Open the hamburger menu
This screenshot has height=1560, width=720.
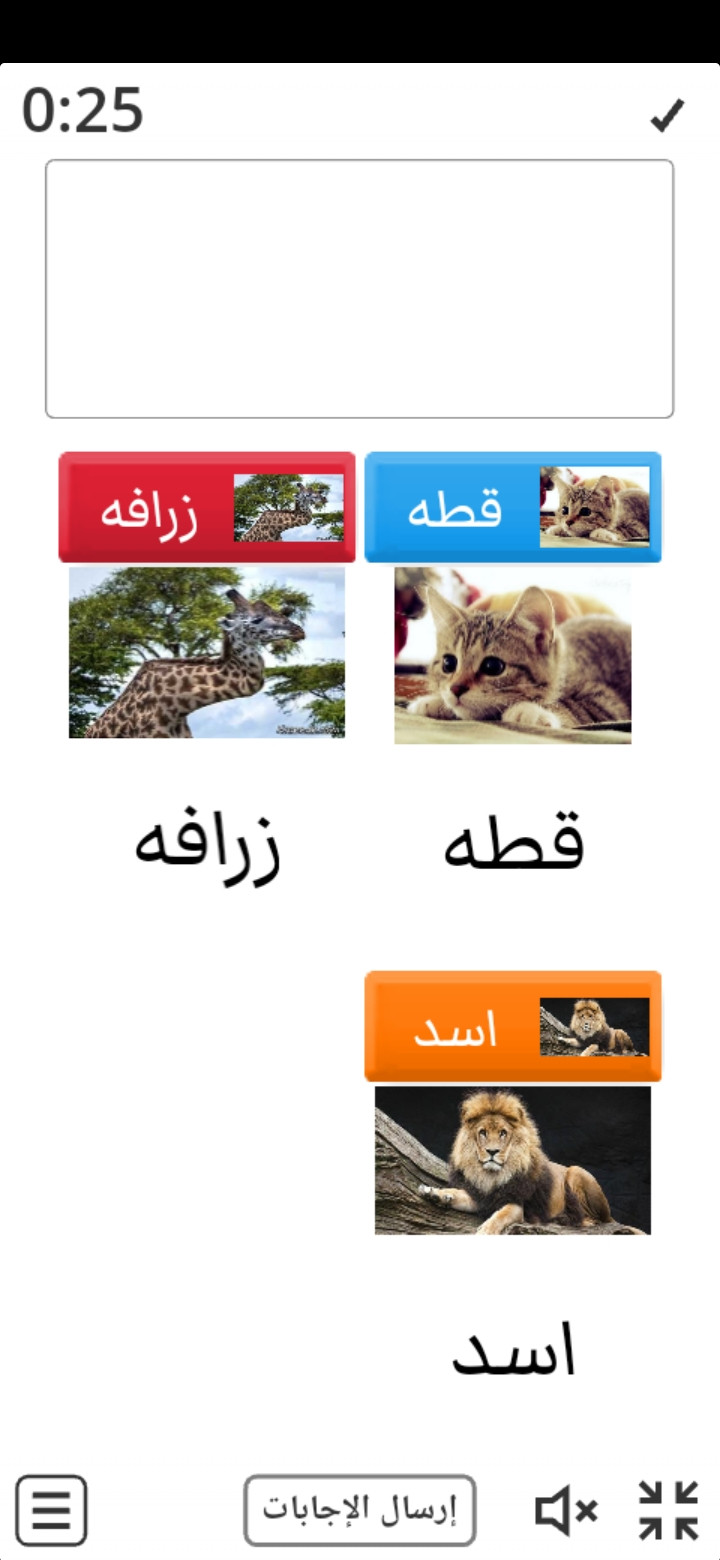pyautogui.click(x=51, y=1510)
